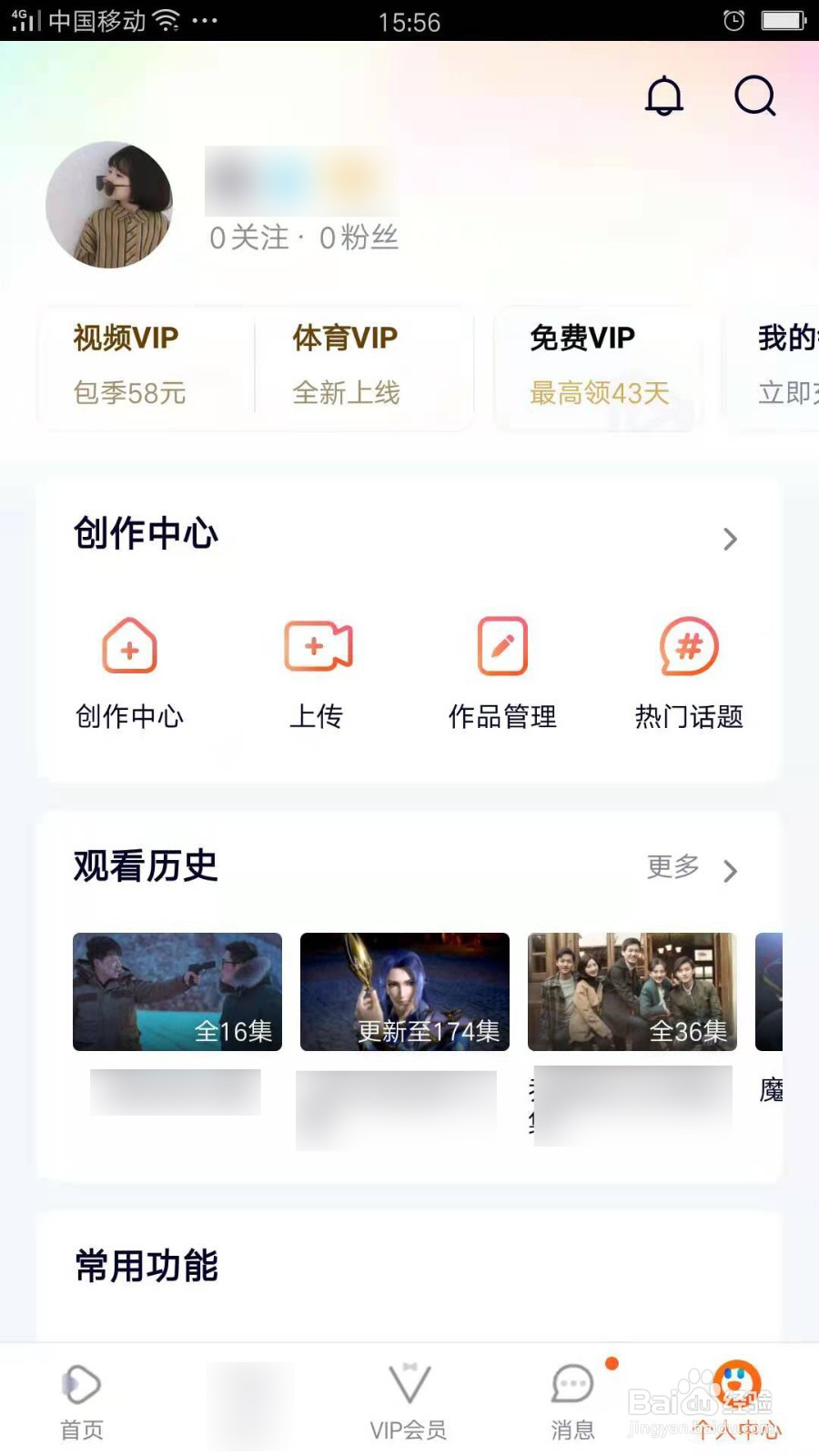
Task: Open 热门话题 via the hashtag icon
Action: [x=689, y=646]
